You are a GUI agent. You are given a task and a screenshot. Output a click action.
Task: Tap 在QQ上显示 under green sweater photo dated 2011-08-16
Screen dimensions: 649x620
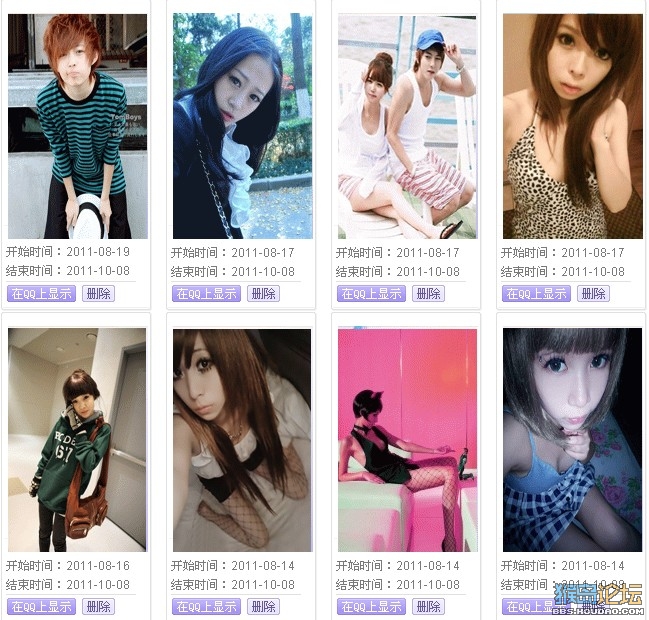pos(40,606)
